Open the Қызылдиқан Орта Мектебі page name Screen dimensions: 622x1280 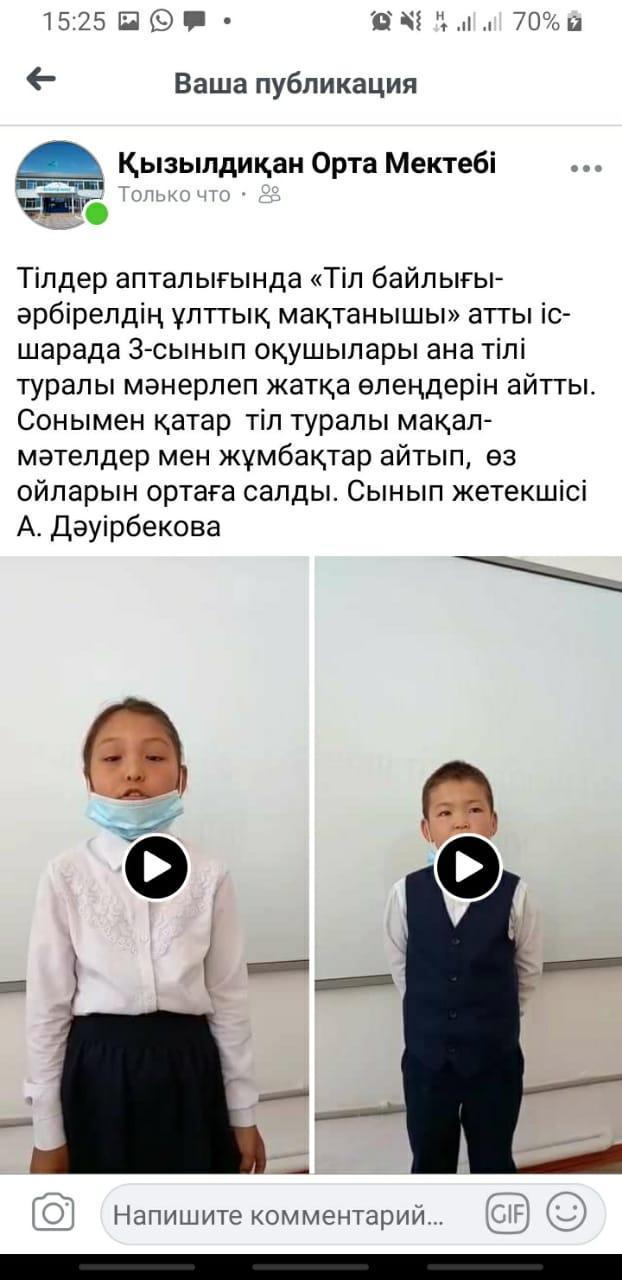click(x=307, y=162)
